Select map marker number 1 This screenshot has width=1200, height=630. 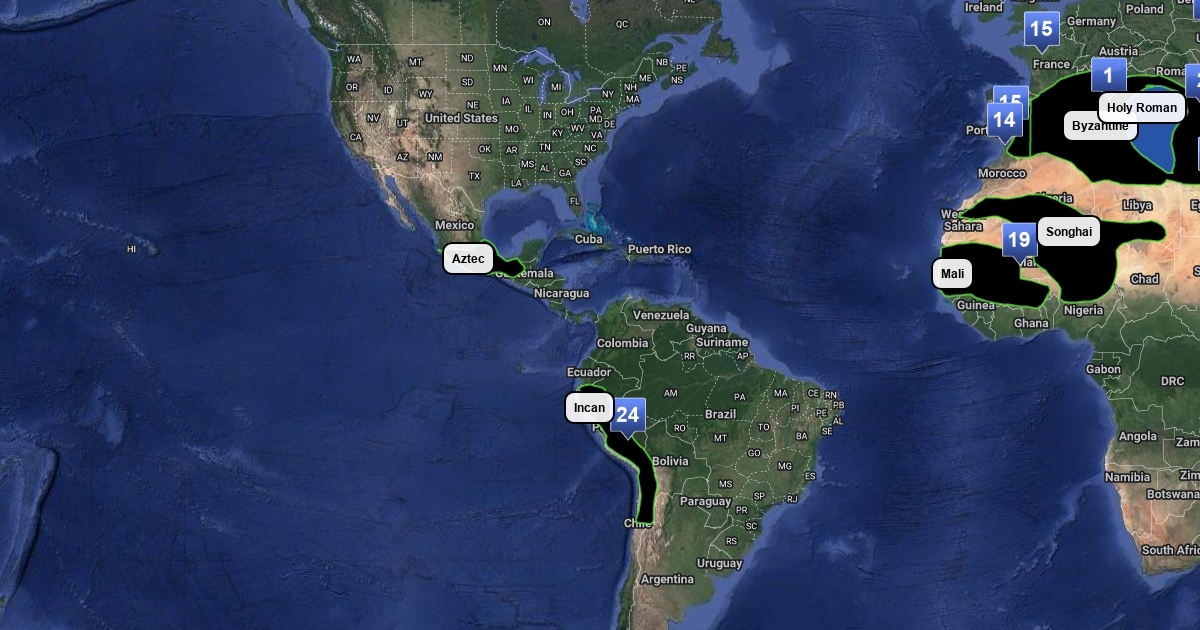(1108, 75)
